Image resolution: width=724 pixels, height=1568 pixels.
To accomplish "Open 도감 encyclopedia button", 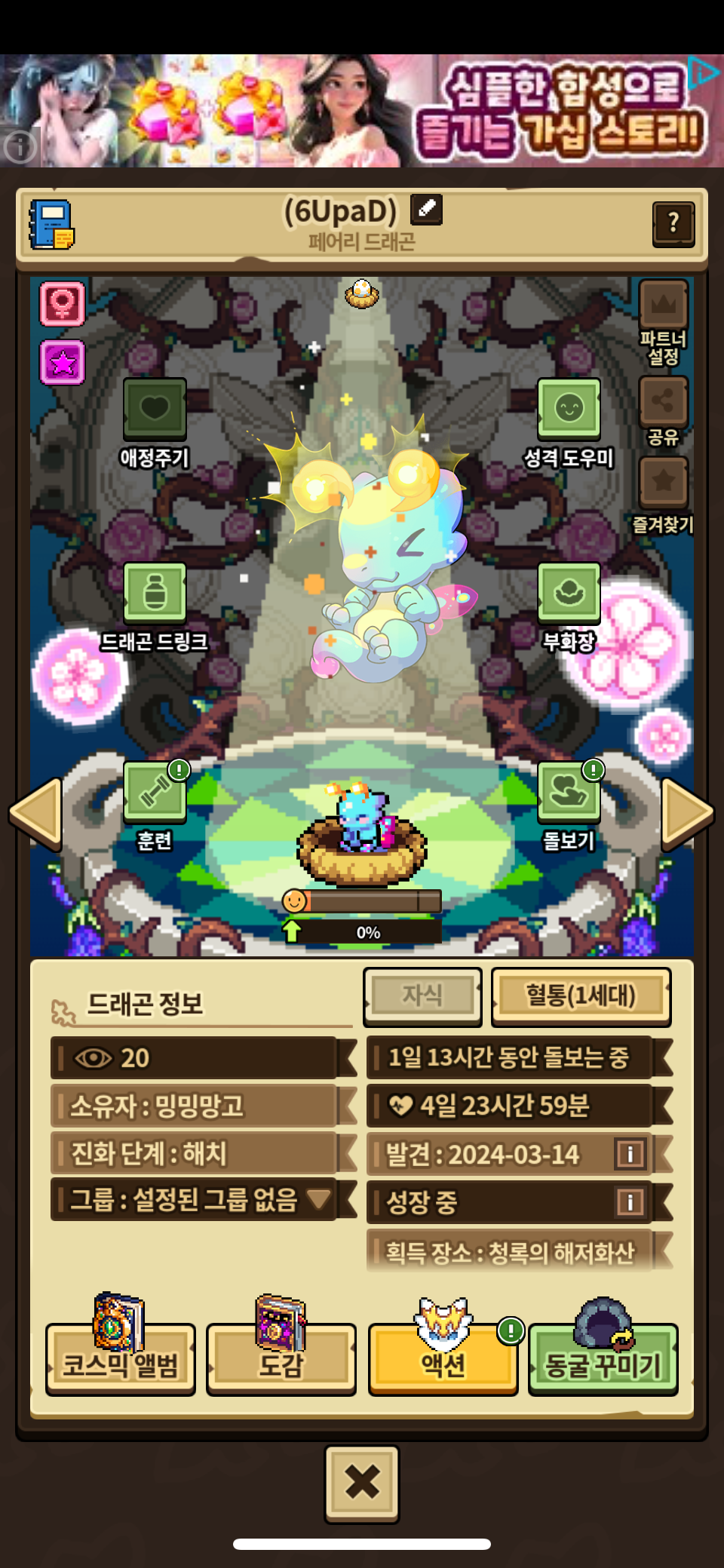I will tap(281, 1359).
